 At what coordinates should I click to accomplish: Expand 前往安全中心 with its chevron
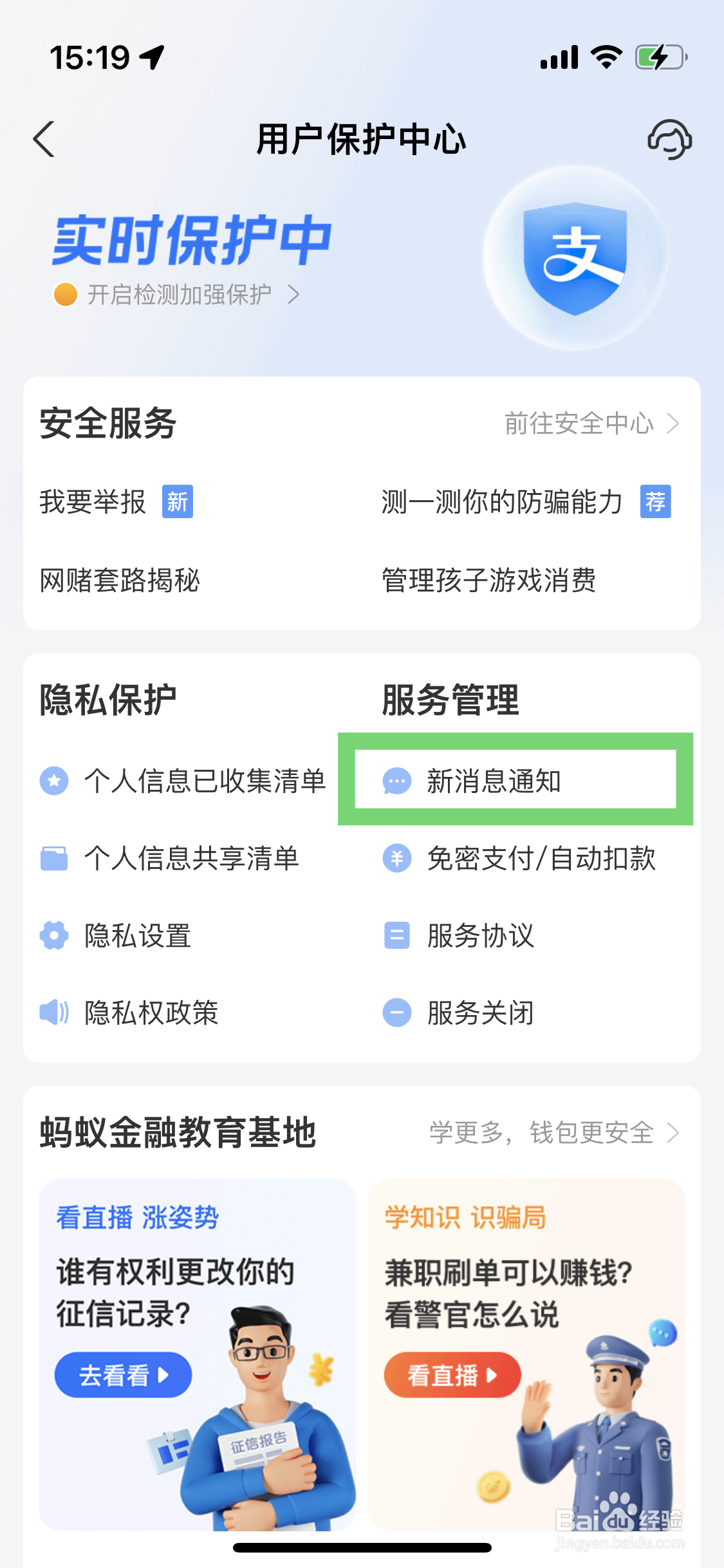(674, 424)
